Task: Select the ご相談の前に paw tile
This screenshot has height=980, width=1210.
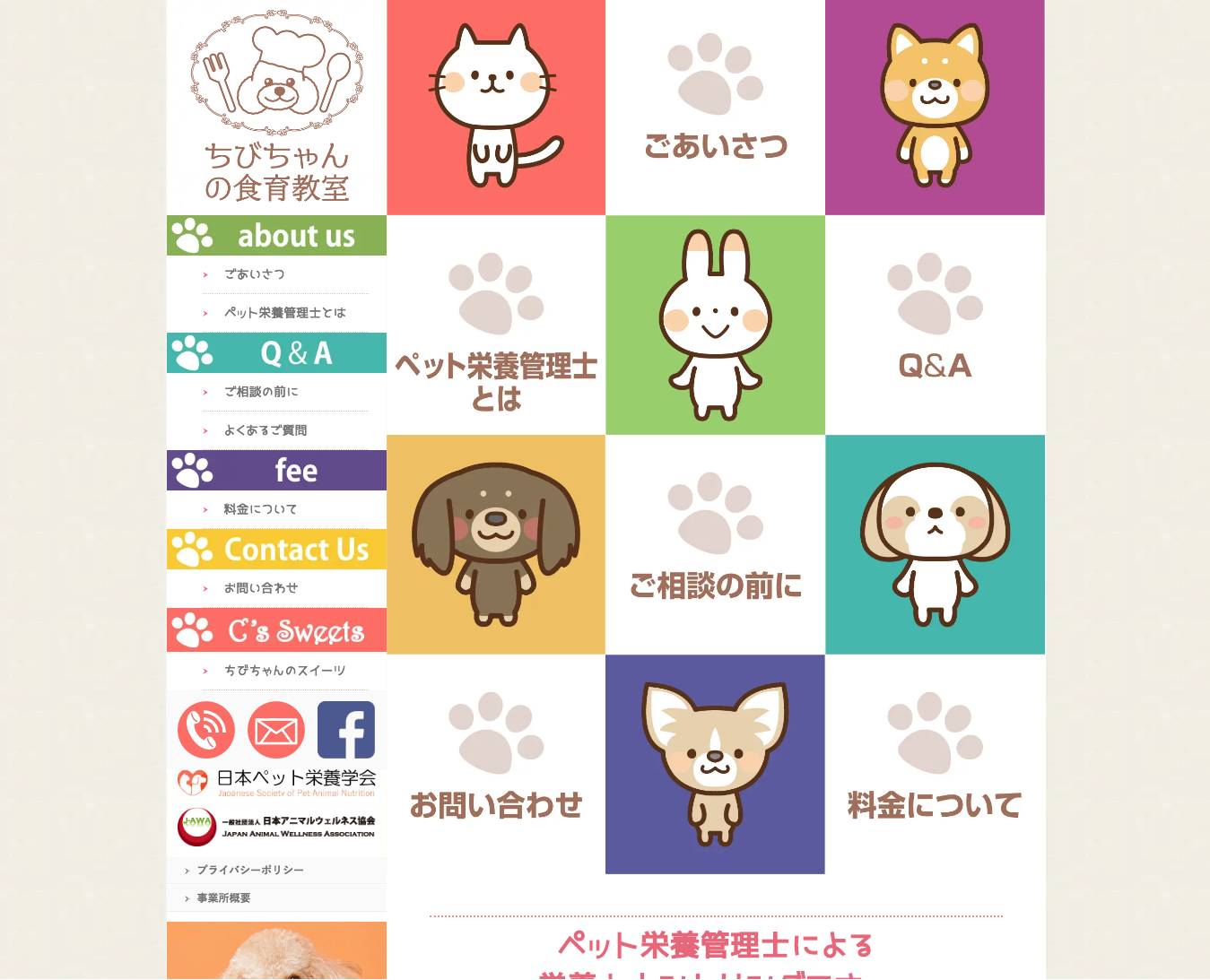Action: coord(715,545)
